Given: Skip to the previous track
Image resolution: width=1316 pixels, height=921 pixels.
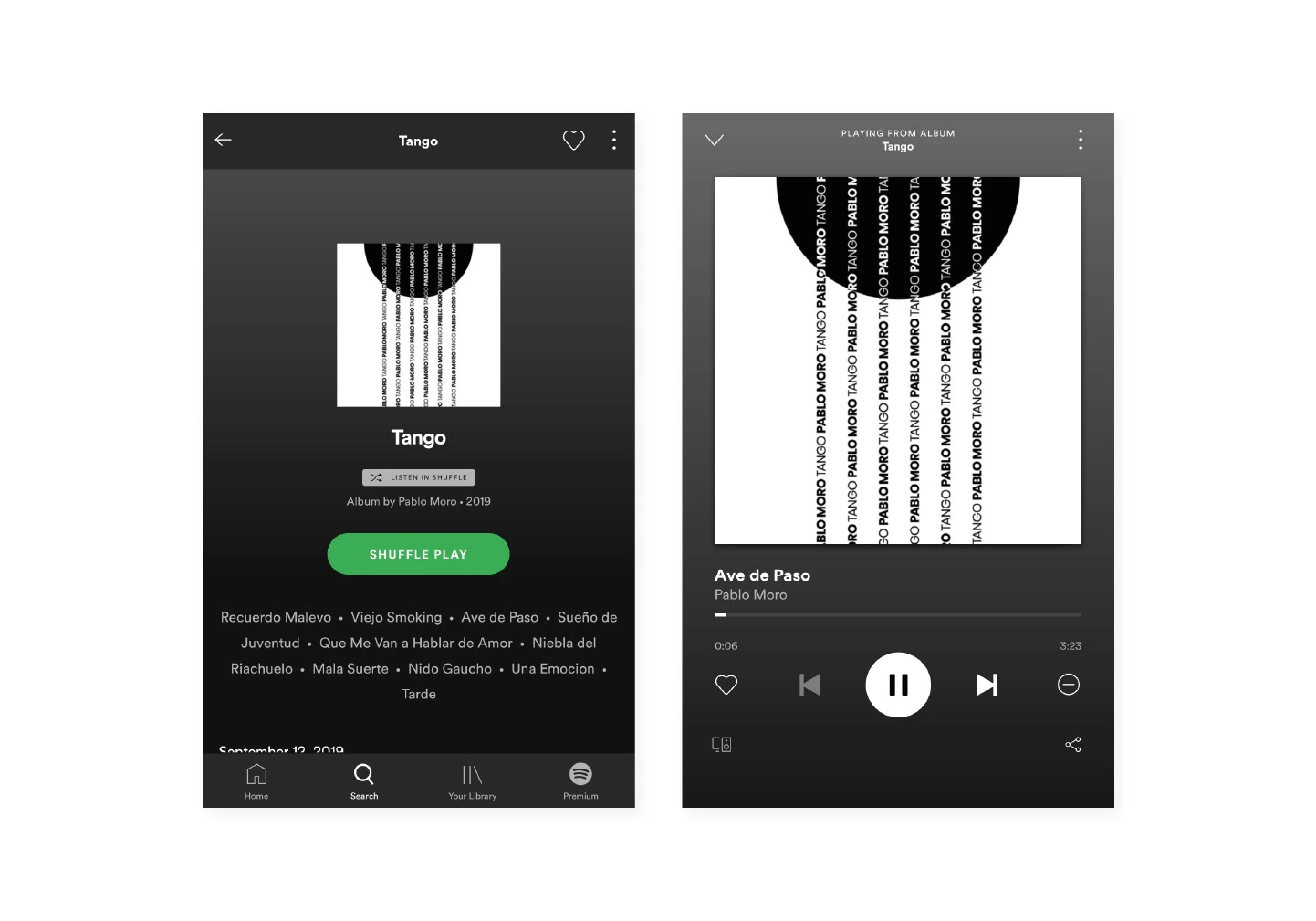Looking at the screenshot, I should click(809, 685).
